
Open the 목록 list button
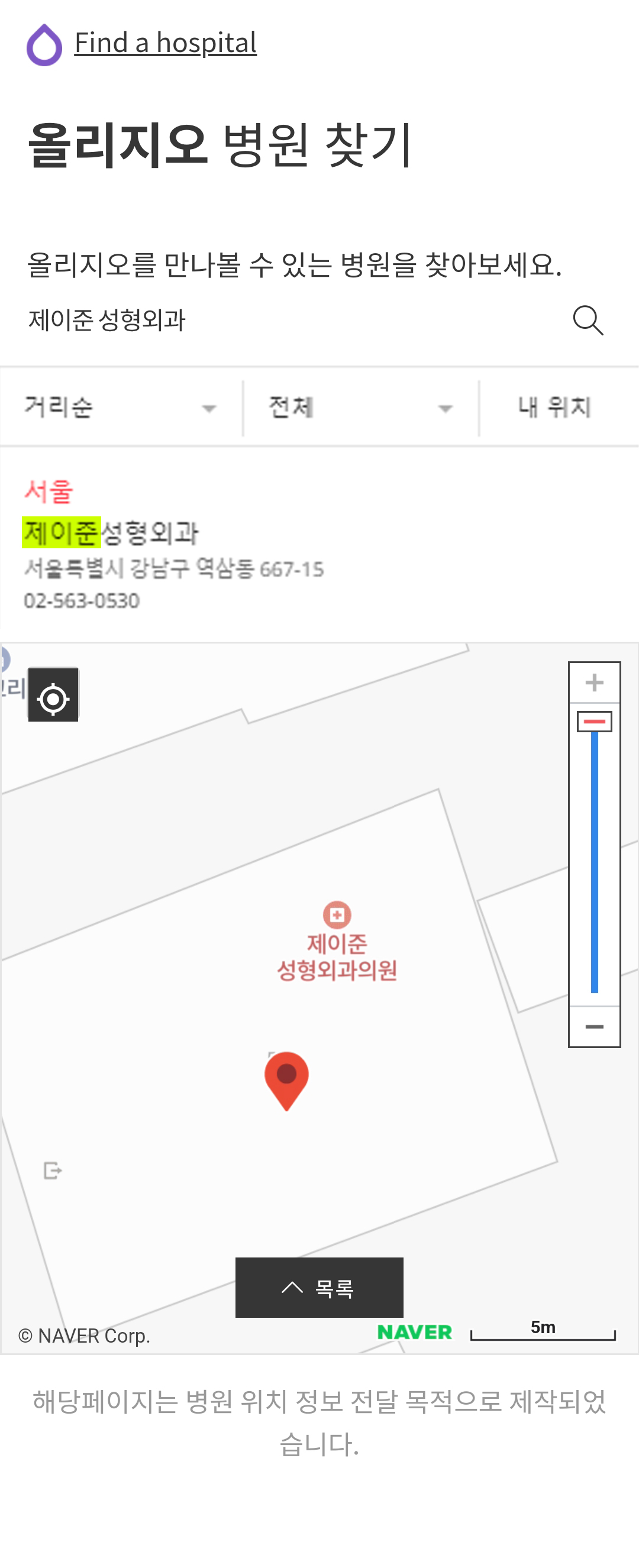[x=319, y=1287]
